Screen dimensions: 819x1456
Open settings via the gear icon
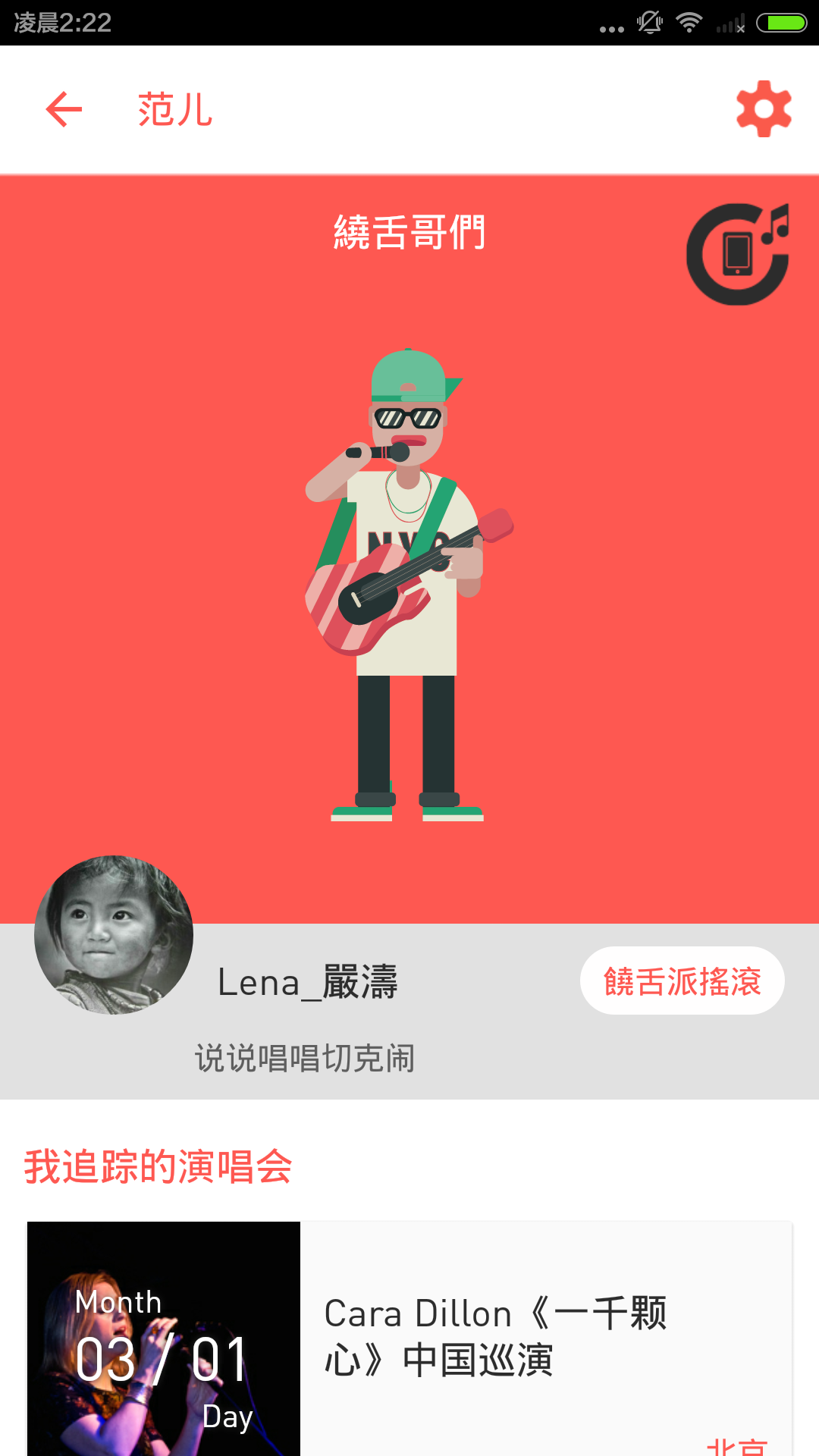pyautogui.click(x=764, y=109)
